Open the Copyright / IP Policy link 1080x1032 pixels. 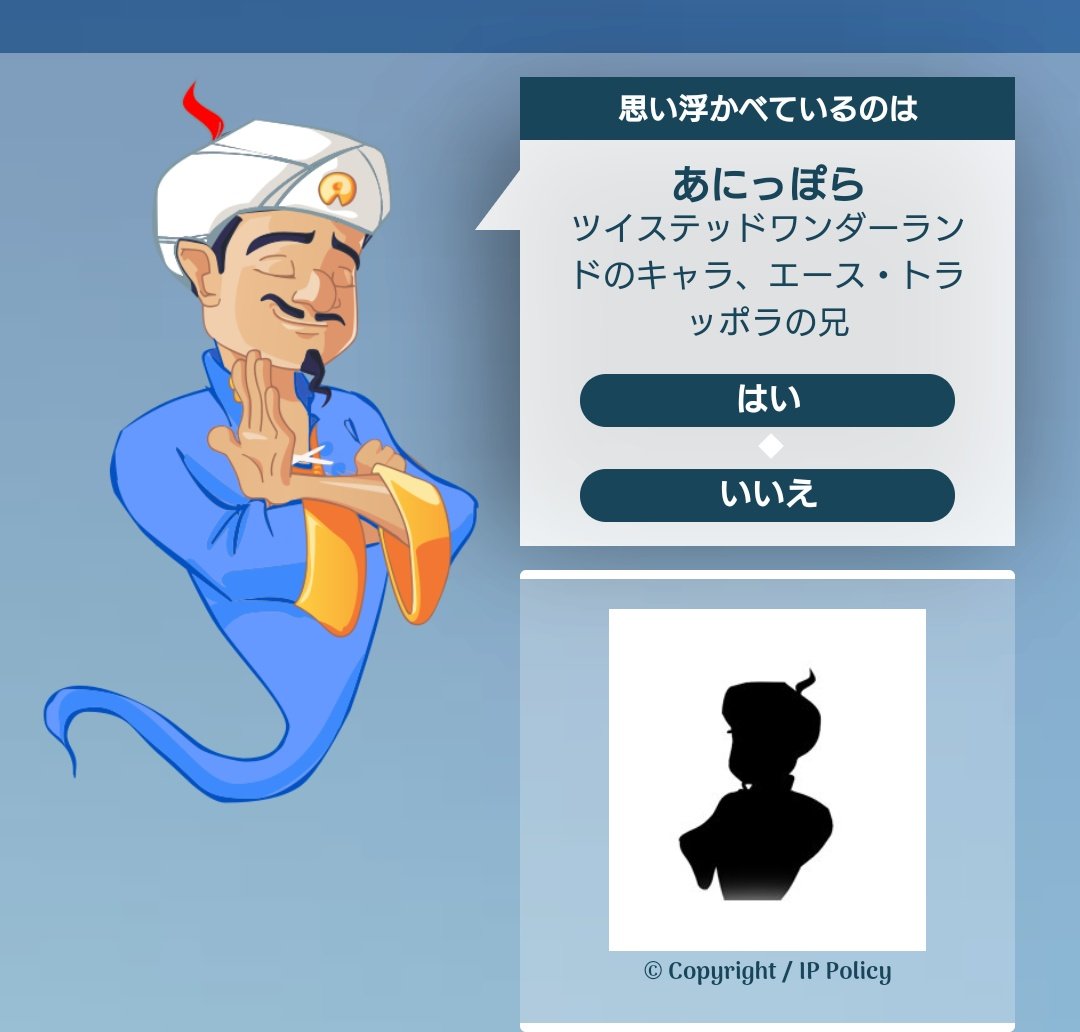pos(767,971)
